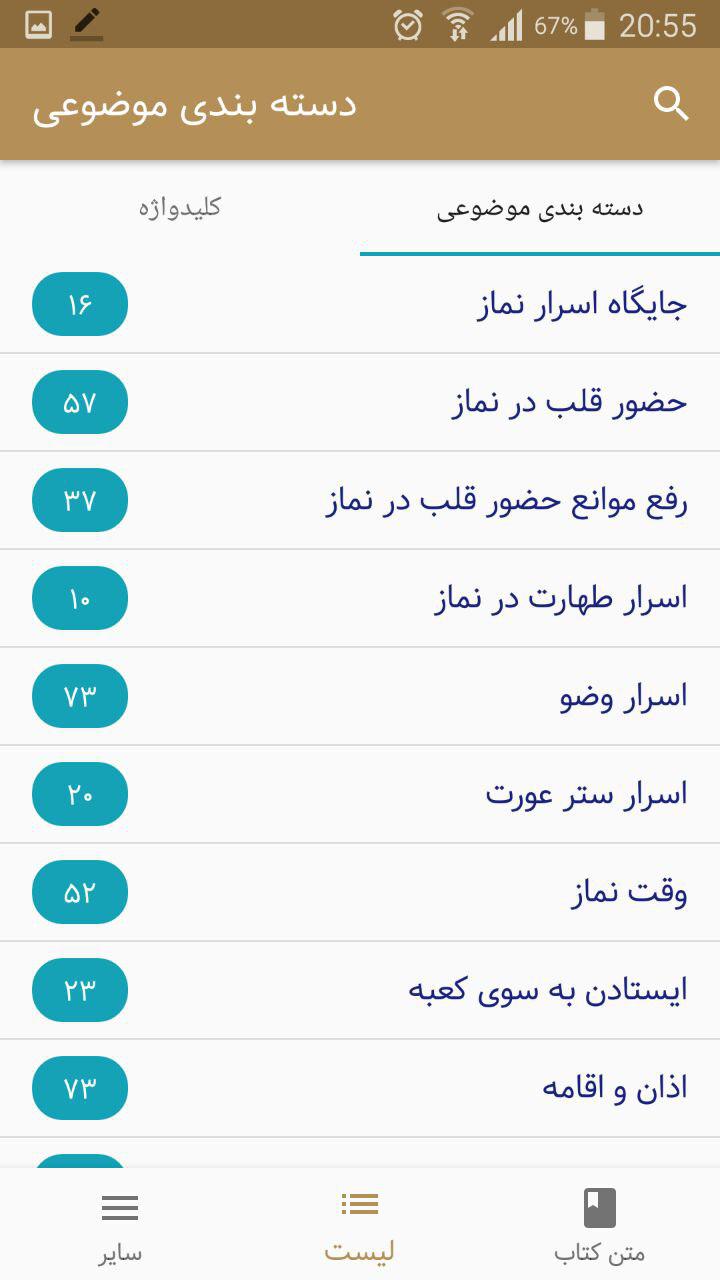This screenshot has width=720, height=1280.
Task: Select the دسته بندی موضوعی tab
Action: coord(540,208)
